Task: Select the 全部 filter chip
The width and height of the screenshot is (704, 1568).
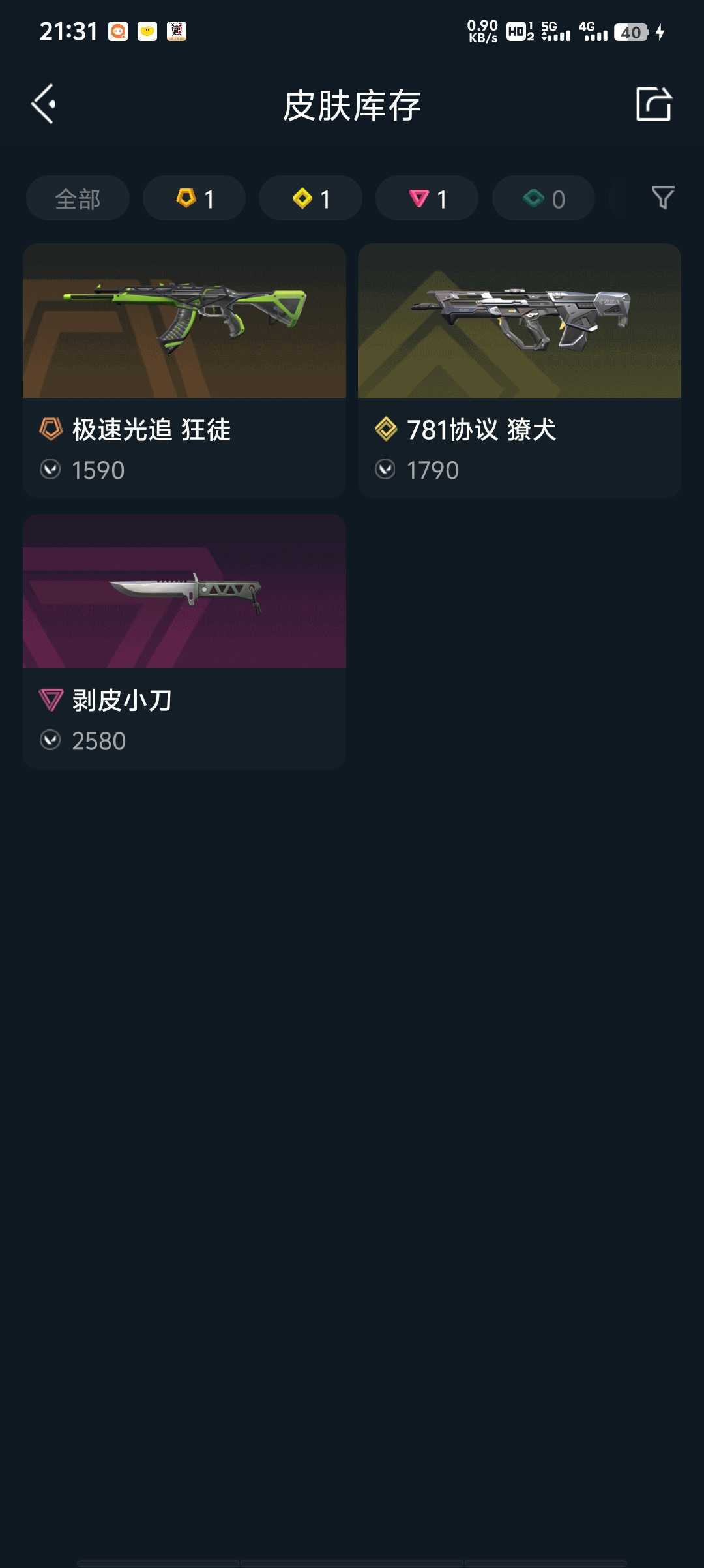Action: click(x=78, y=198)
